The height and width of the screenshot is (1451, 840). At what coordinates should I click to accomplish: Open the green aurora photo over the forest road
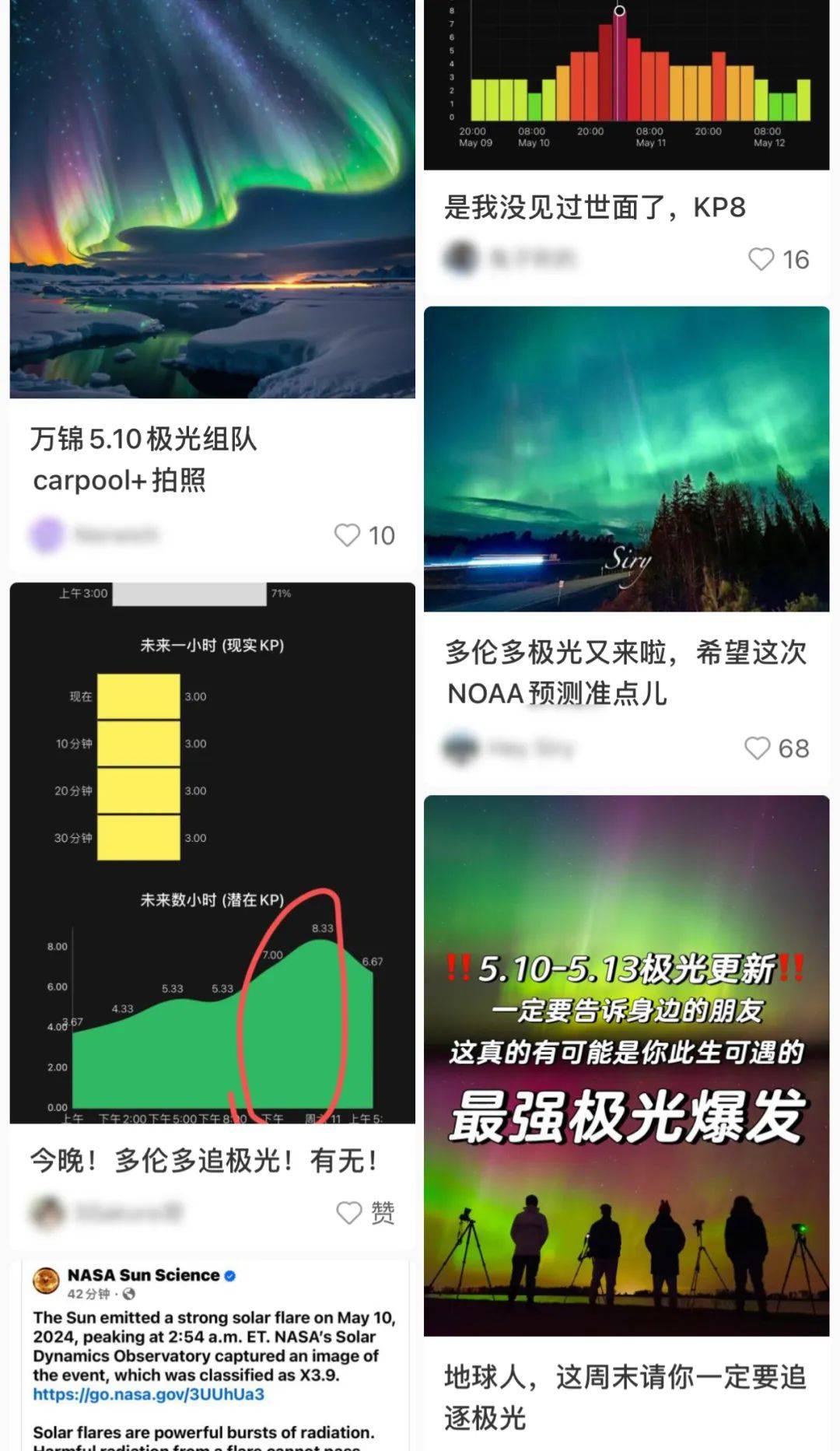(627, 459)
